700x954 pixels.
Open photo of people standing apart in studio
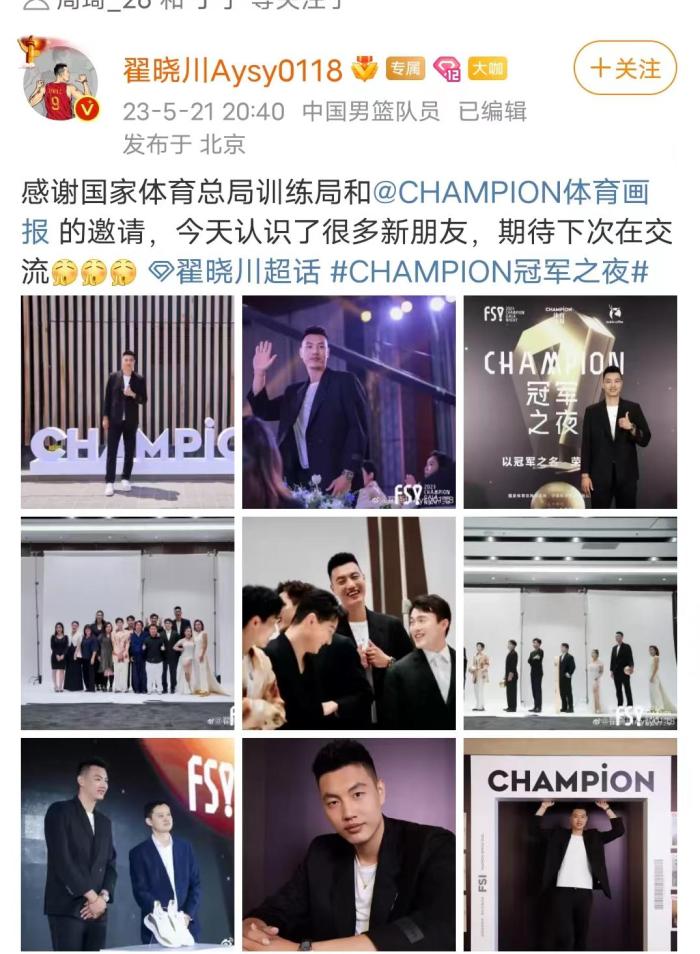570,623
